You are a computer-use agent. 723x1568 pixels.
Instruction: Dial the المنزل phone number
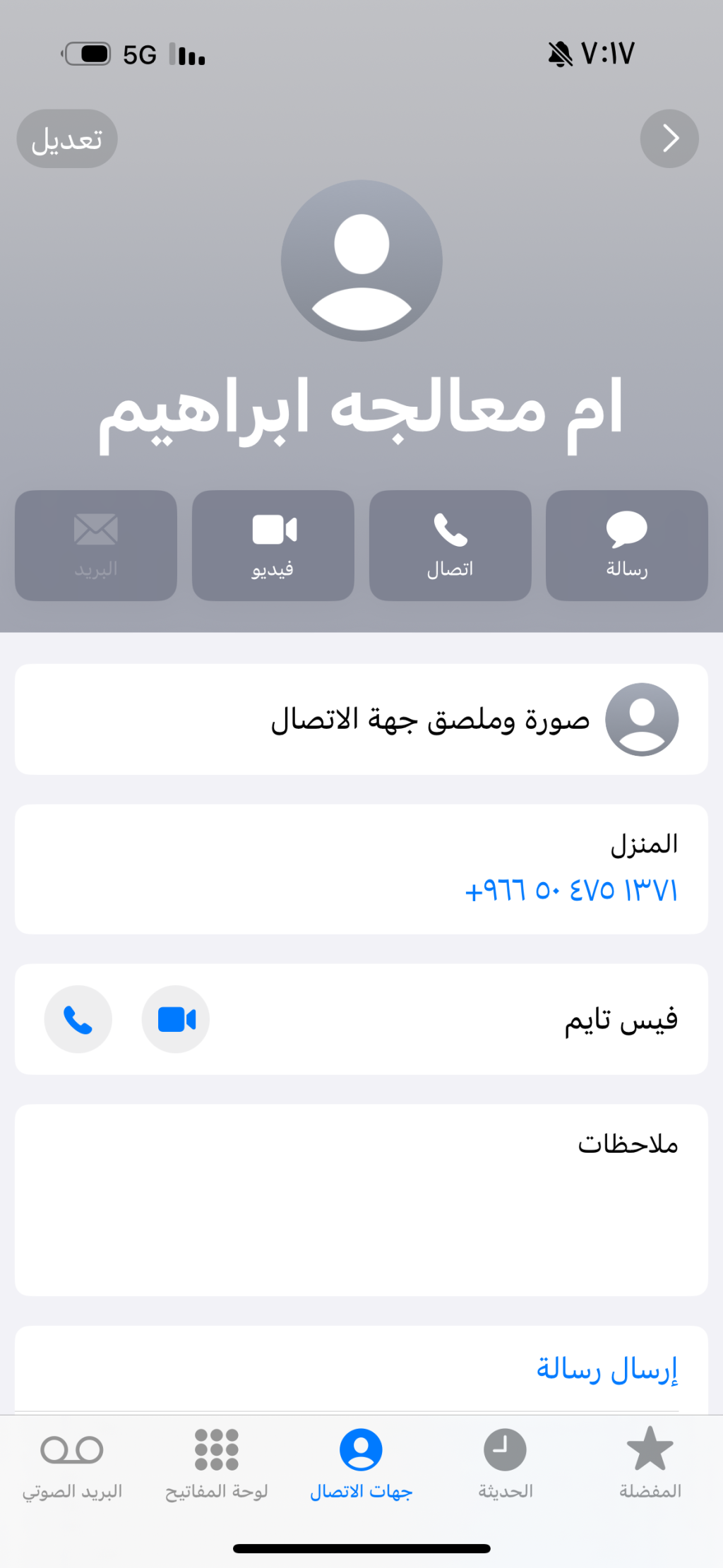tap(570, 890)
